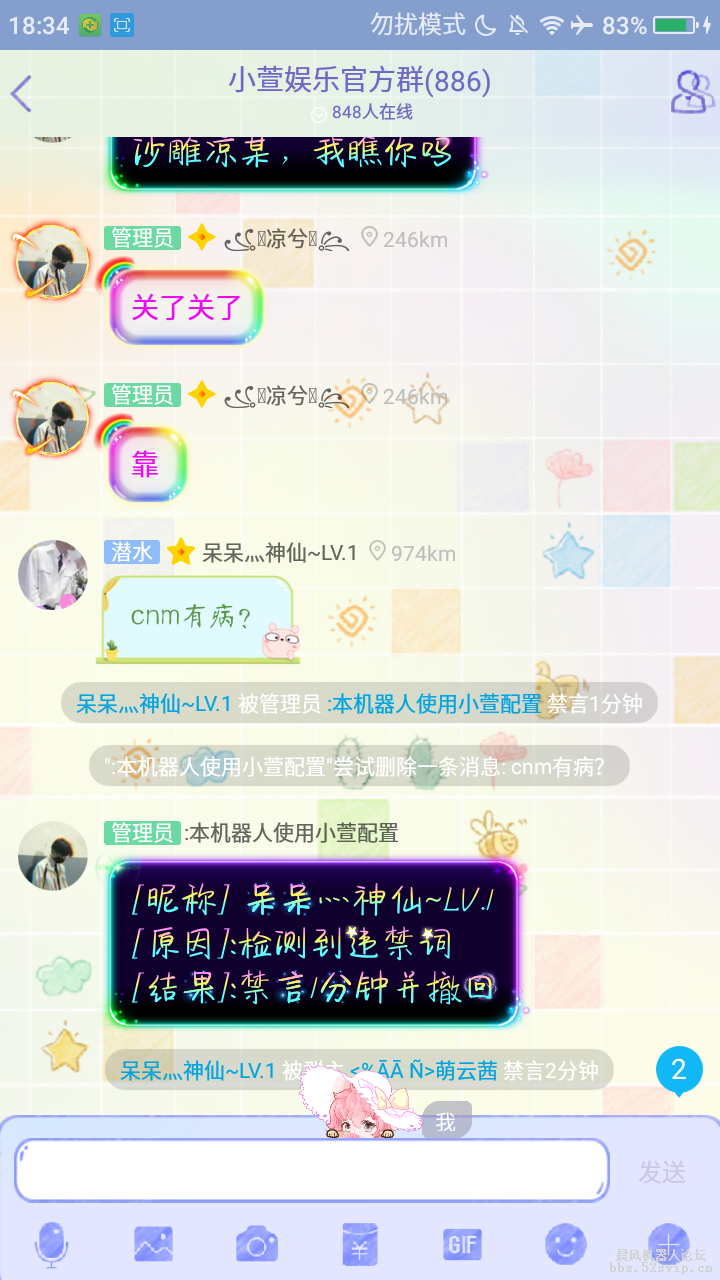This screenshot has height=1280, width=720.
Task: Record a voice message with microphone
Action: click(52, 1245)
